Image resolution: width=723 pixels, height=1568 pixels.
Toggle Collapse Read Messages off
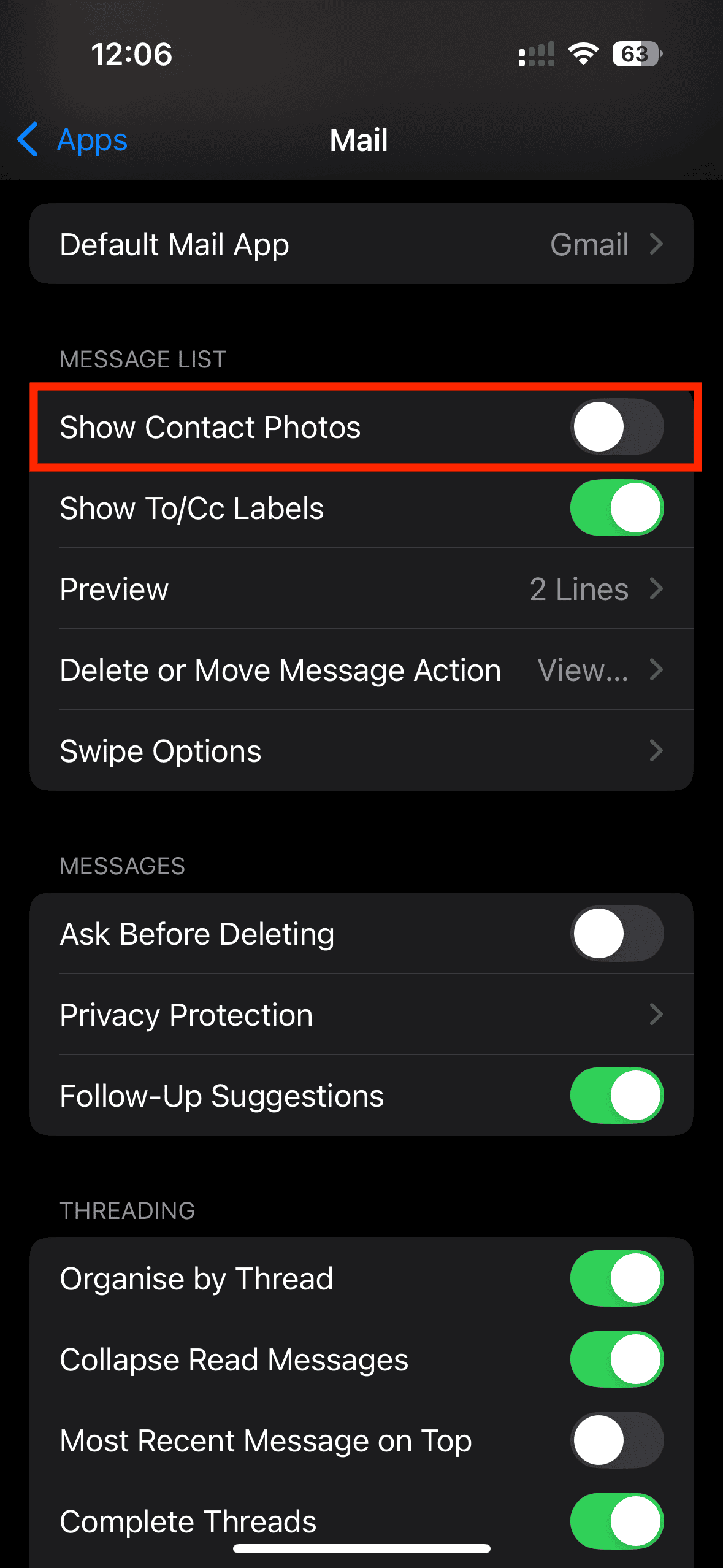click(x=617, y=1359)
